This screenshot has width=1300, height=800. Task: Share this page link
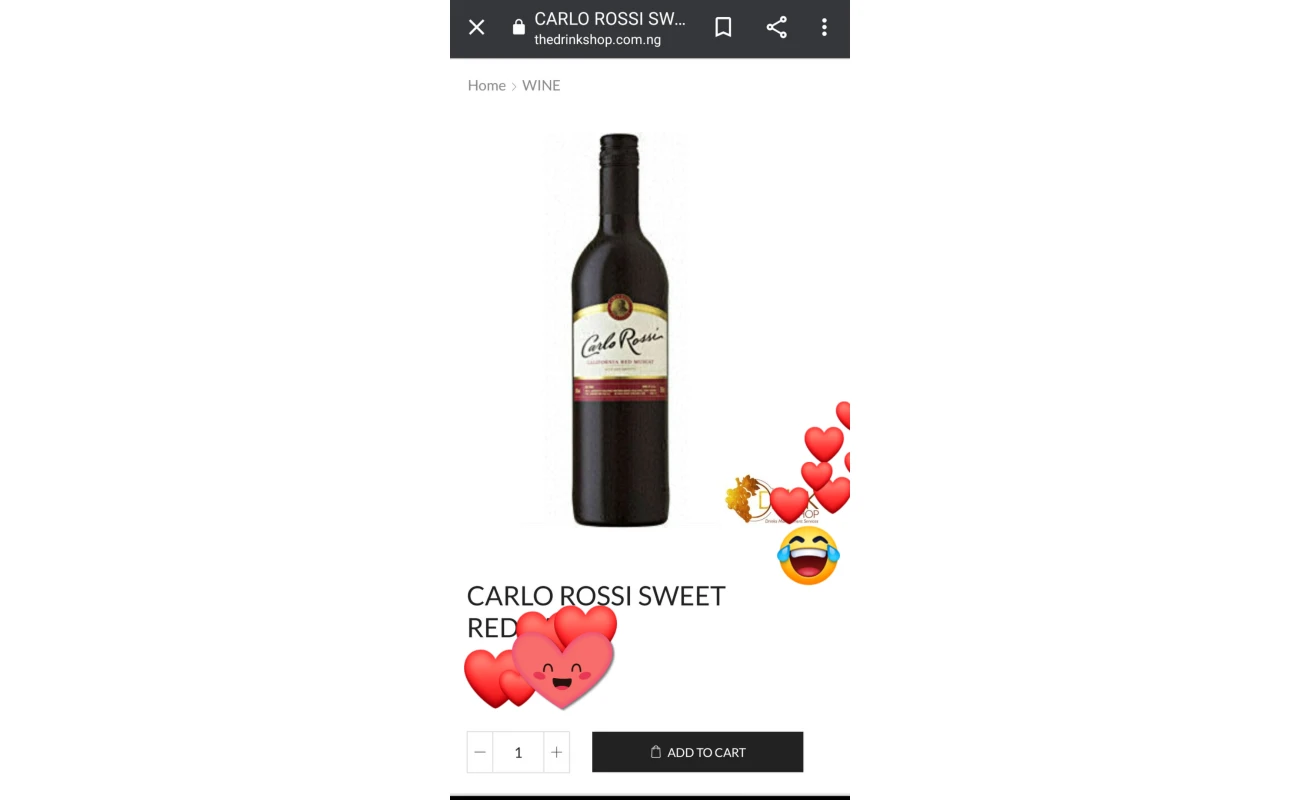[777, 27]
